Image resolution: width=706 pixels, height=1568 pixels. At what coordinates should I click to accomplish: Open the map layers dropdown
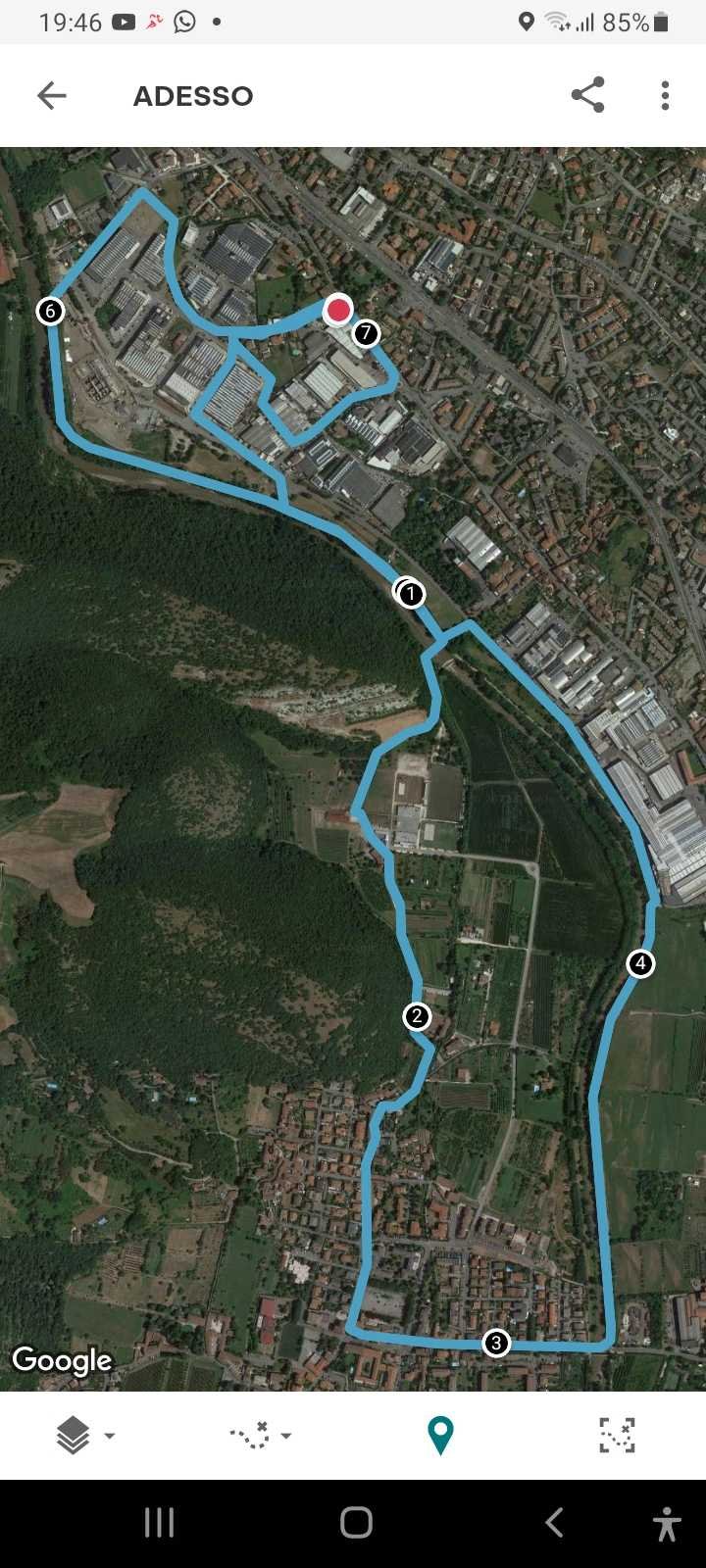point(85,1436)
